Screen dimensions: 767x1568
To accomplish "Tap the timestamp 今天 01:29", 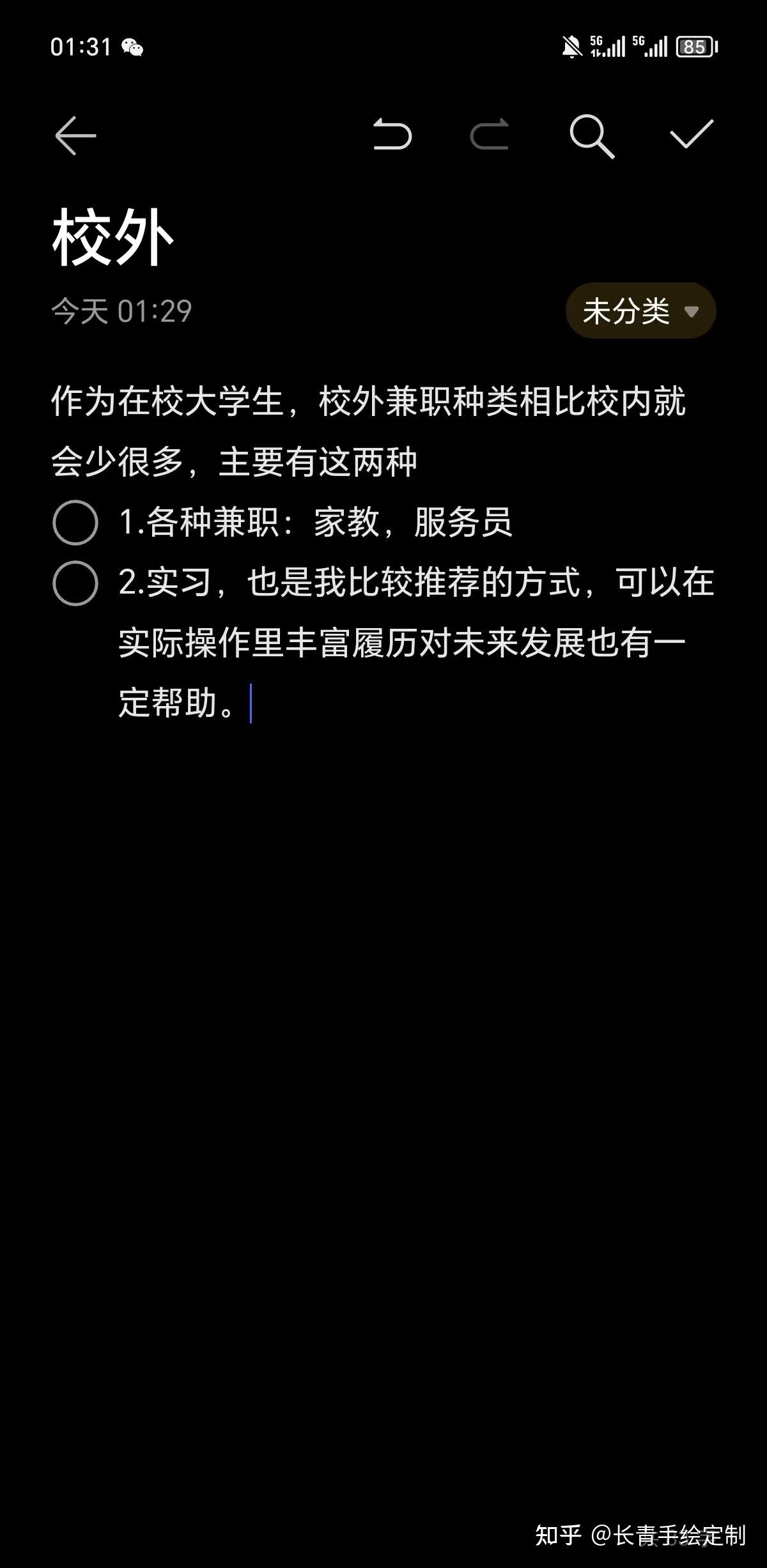I will (x=121, y=312).
